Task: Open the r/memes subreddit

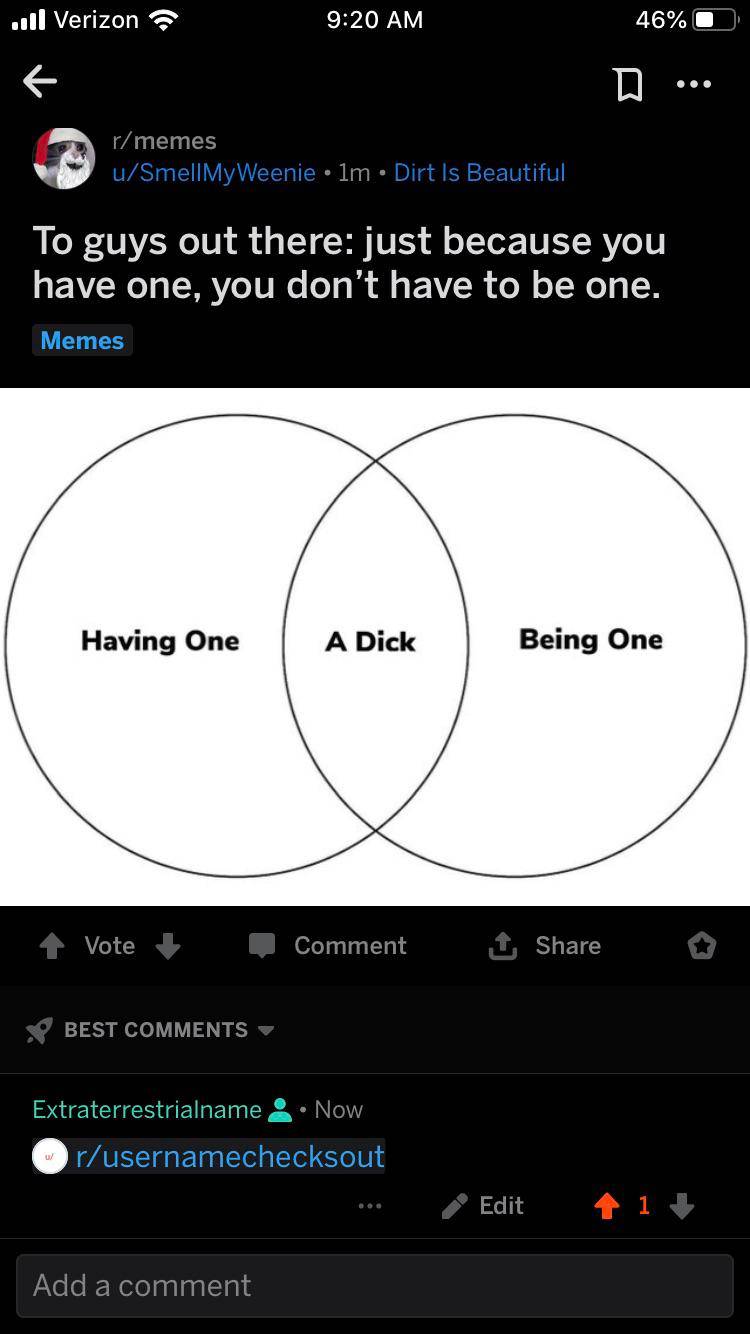Action: point(164,141)
